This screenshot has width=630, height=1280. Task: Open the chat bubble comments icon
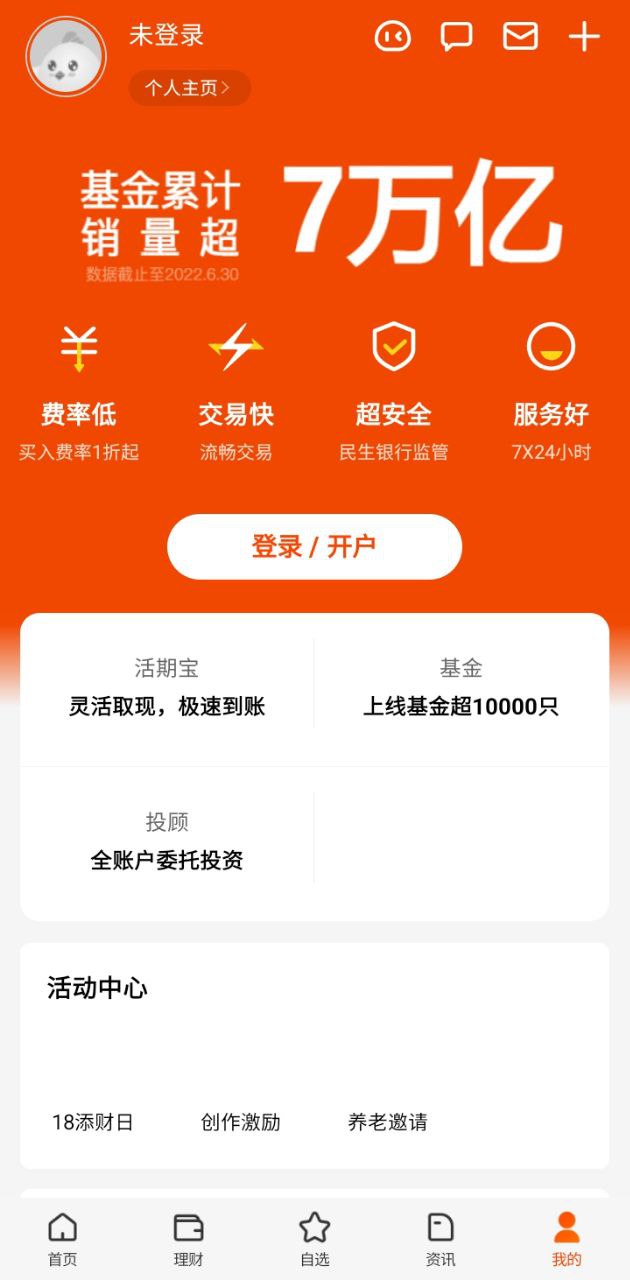coord(456,37)
